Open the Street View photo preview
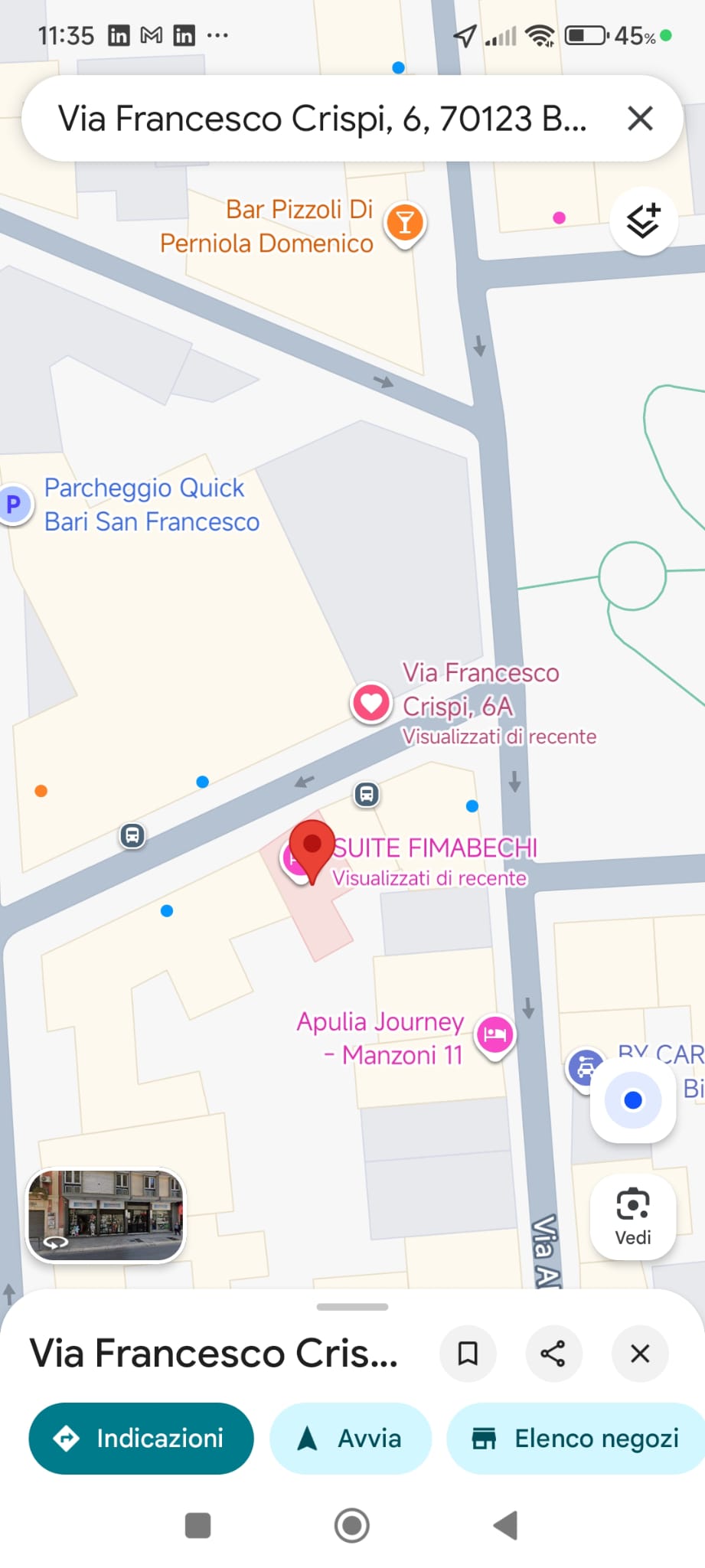This screenshot has height=1568, width=705. 106,1214
